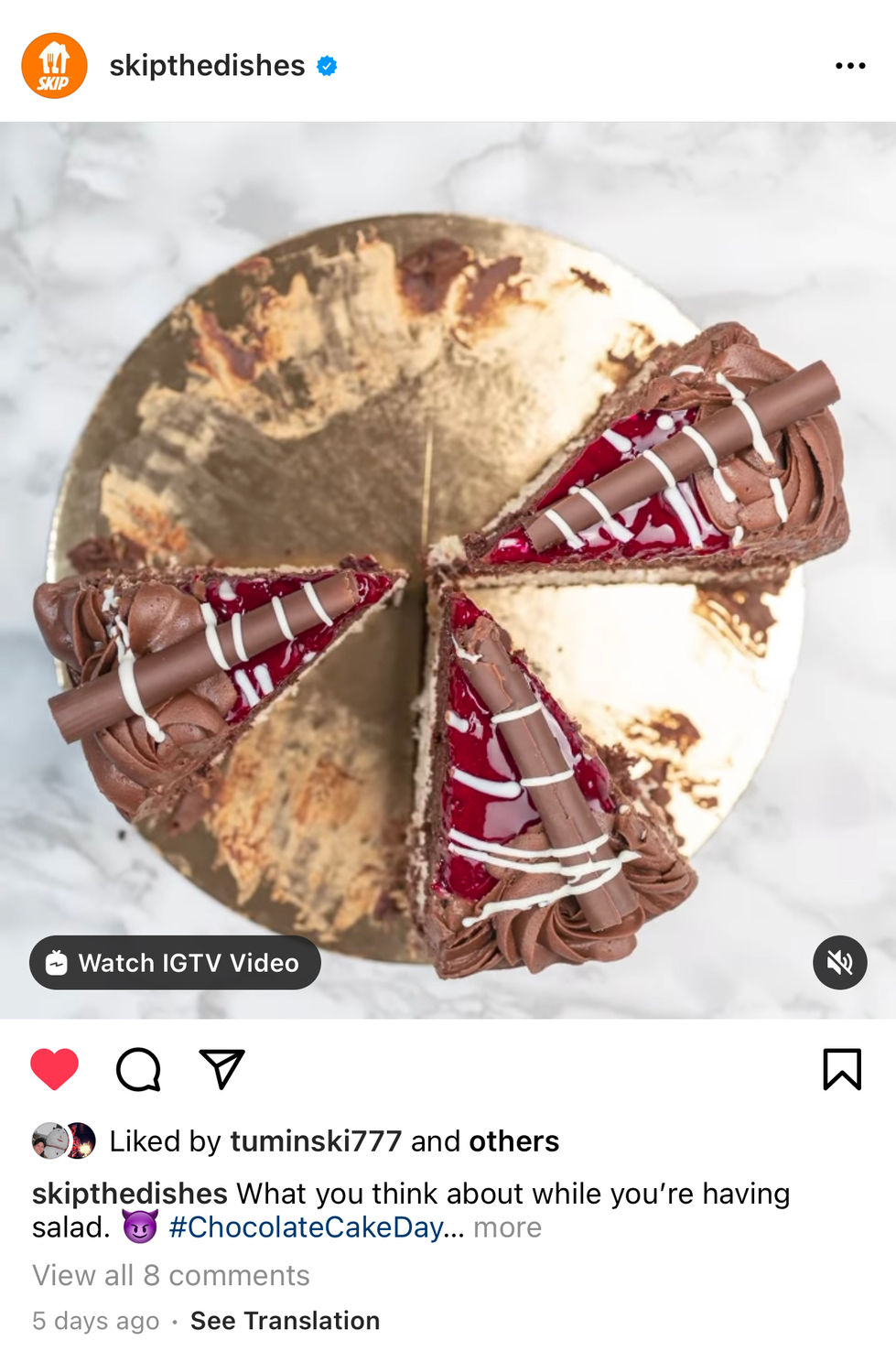Open the three-dot overflow menu
The image size is (896, 1351).
pos(849,66)
